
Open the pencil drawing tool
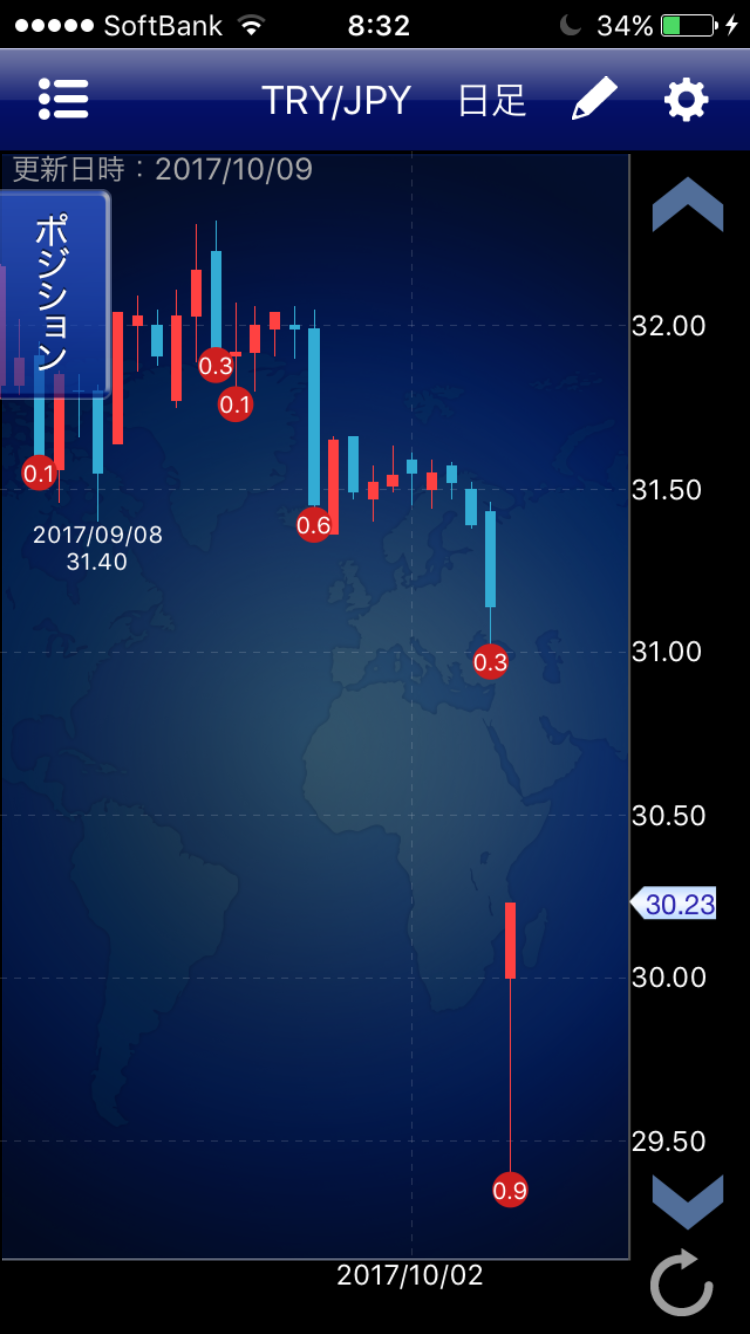coord(594,99)
